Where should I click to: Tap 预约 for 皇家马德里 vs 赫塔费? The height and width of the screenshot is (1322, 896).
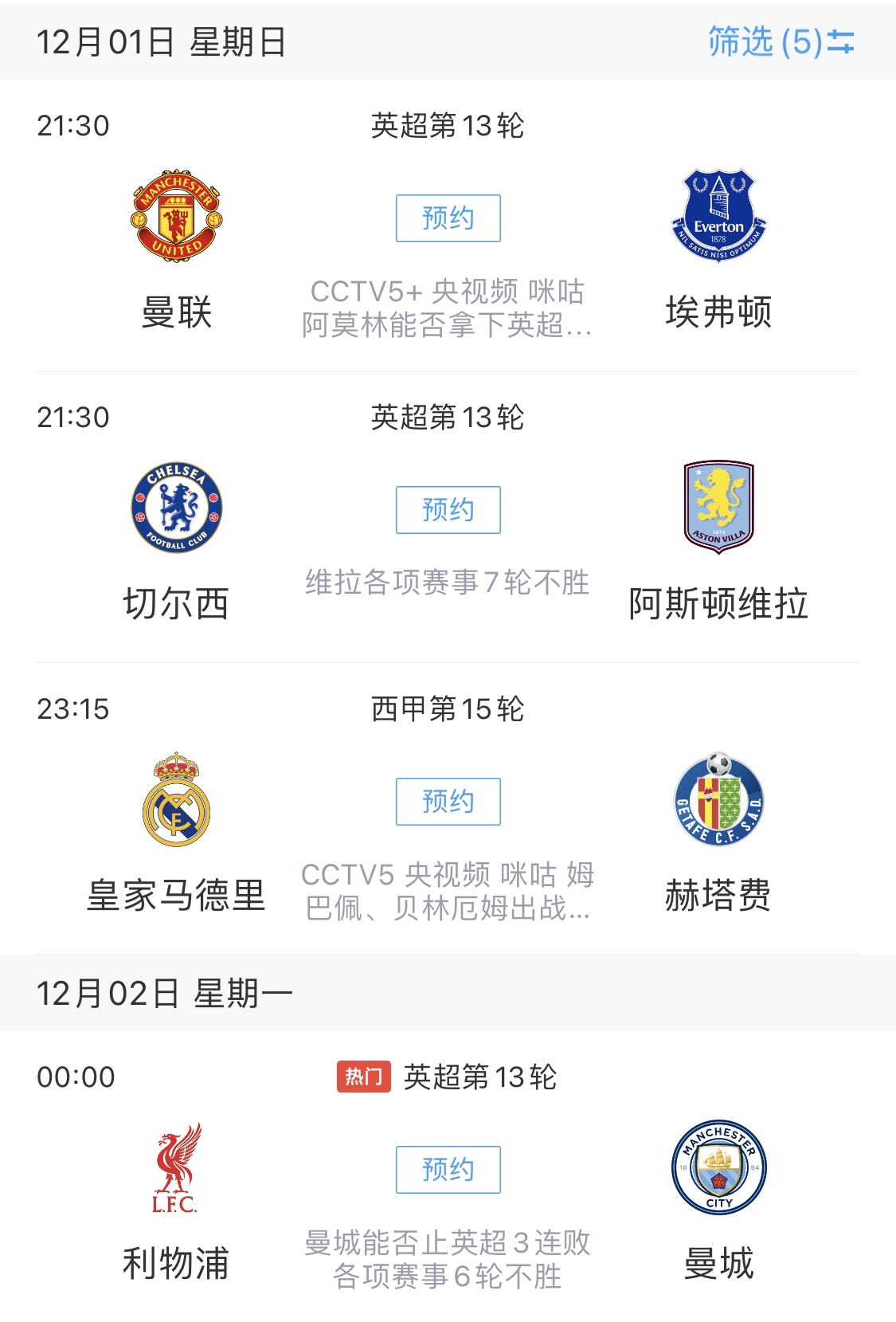448,802
